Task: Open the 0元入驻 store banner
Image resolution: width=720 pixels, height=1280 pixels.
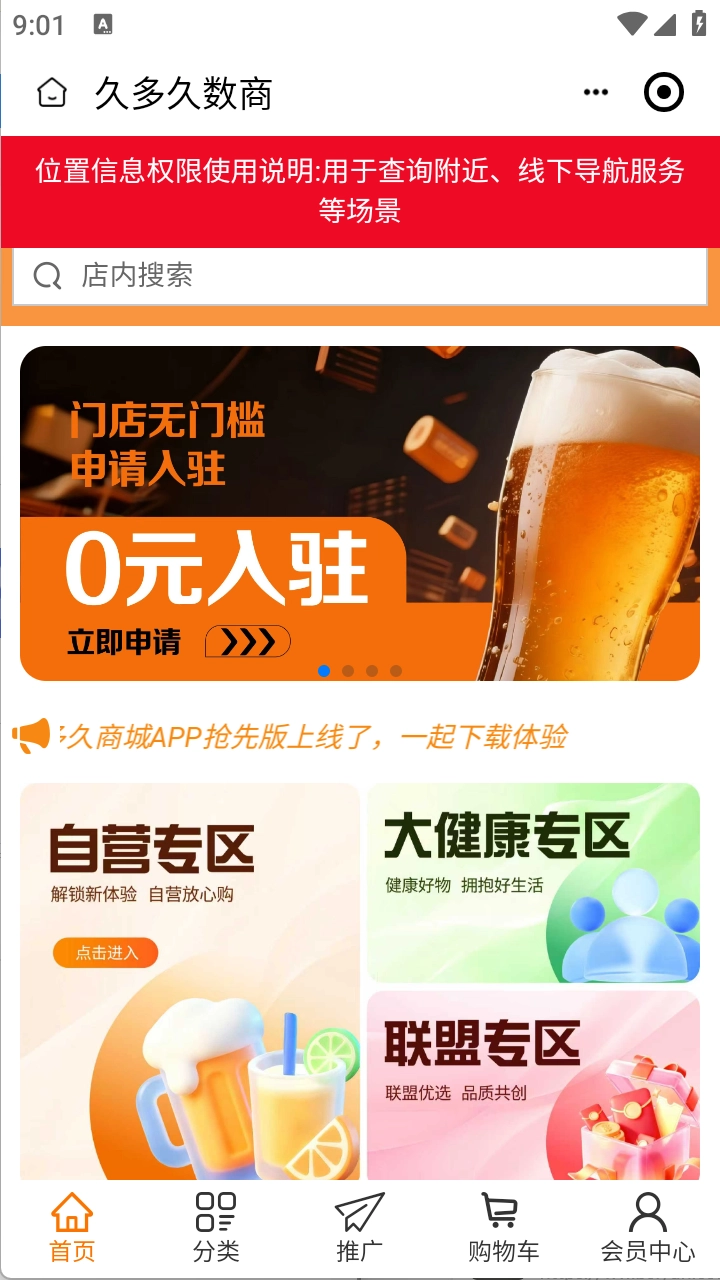Action: click(x=360, y=513)
